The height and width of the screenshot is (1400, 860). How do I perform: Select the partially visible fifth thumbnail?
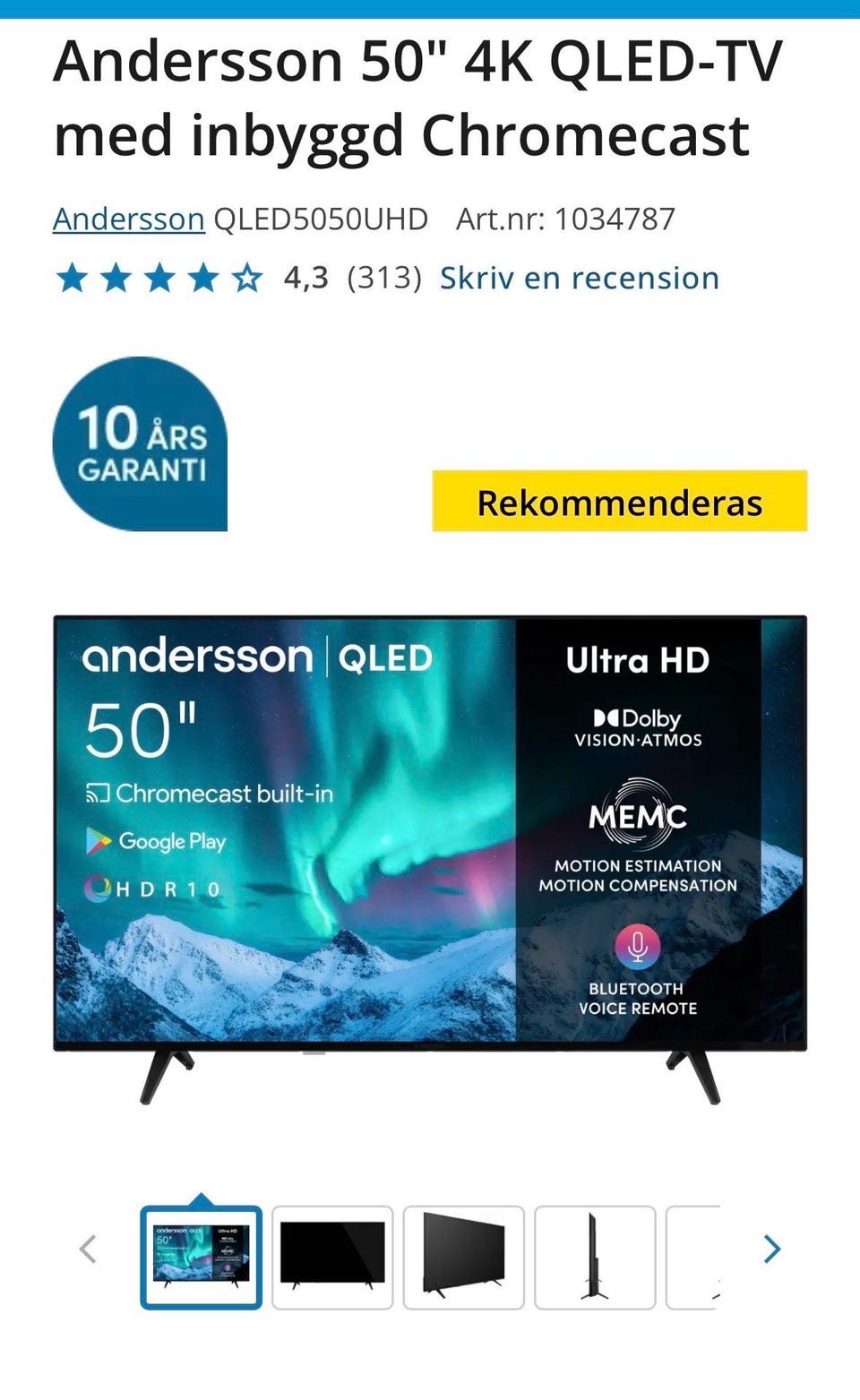click(x=693, y=1258)
